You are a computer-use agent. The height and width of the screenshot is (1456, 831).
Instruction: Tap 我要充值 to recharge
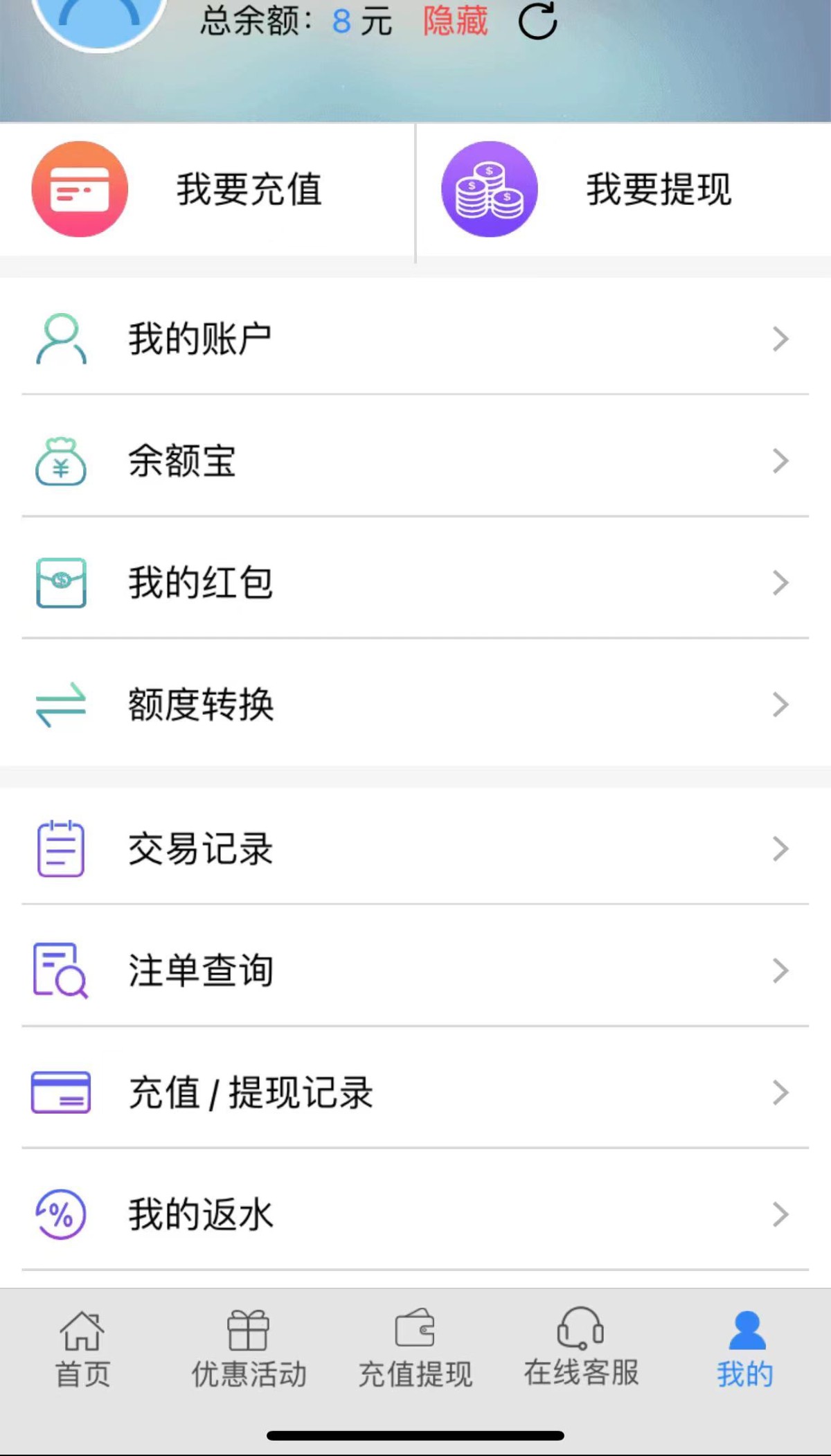click(x=208, y=190)
